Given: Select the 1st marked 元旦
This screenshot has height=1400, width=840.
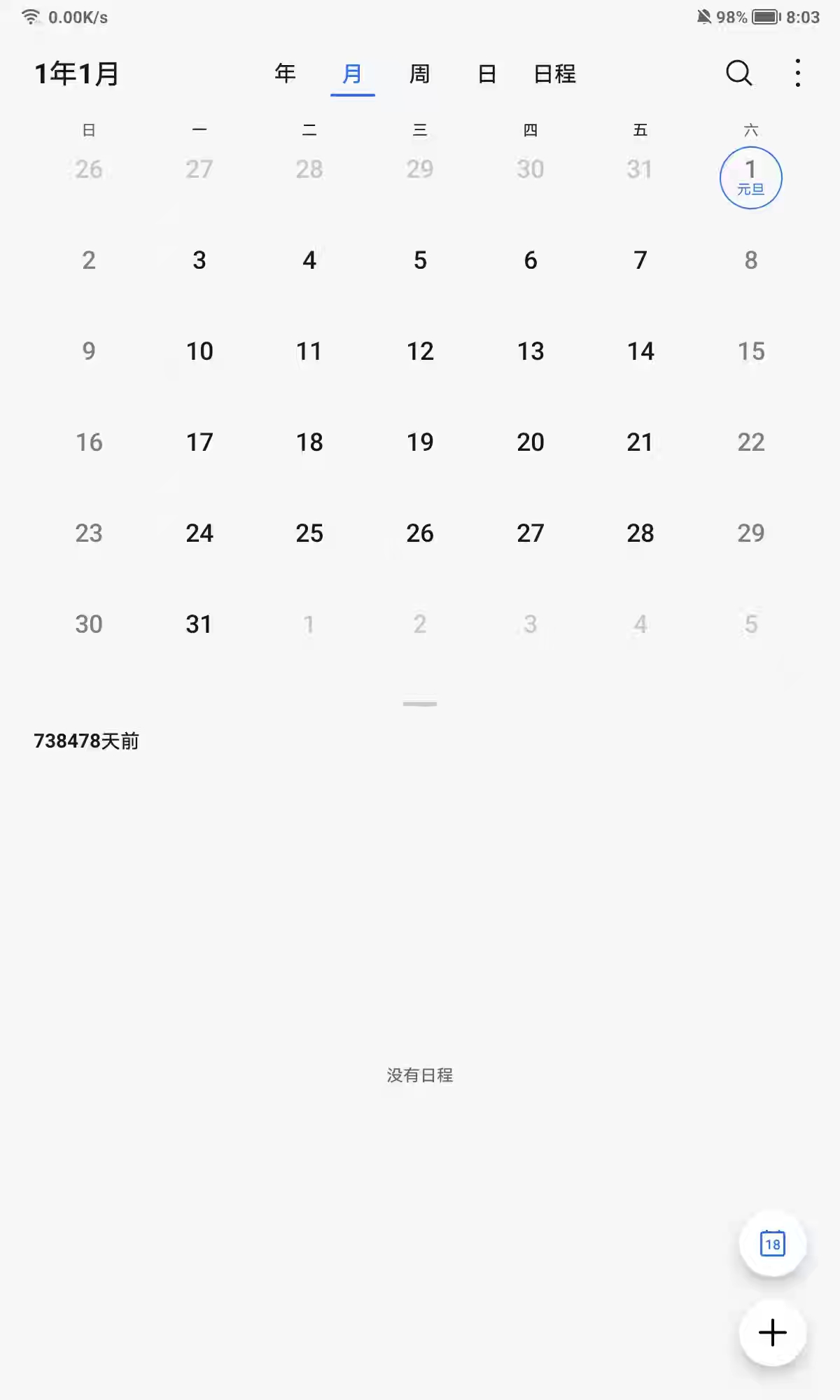Looking at the screenshot, I should click(750, 177).
